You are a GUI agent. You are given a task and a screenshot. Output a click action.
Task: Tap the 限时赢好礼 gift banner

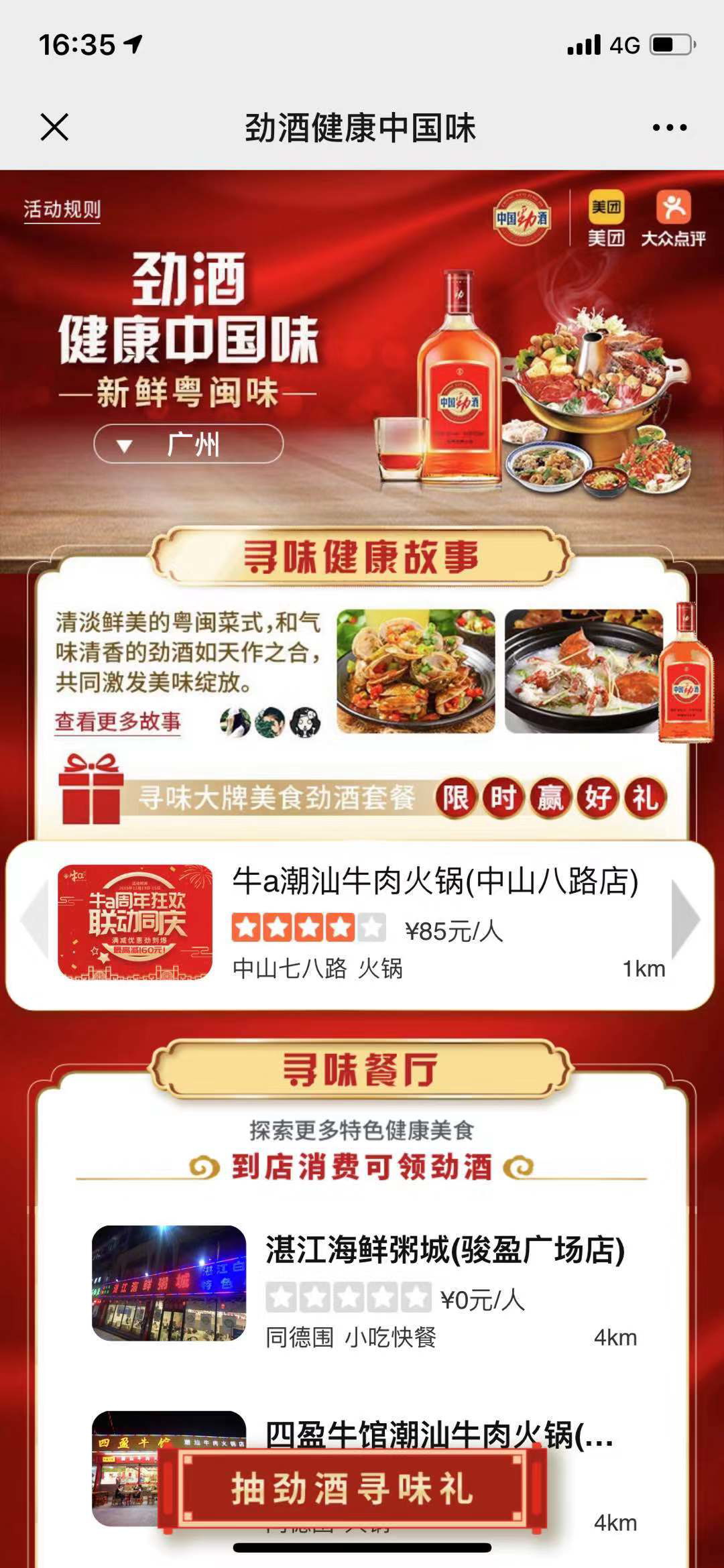(362, 797)
